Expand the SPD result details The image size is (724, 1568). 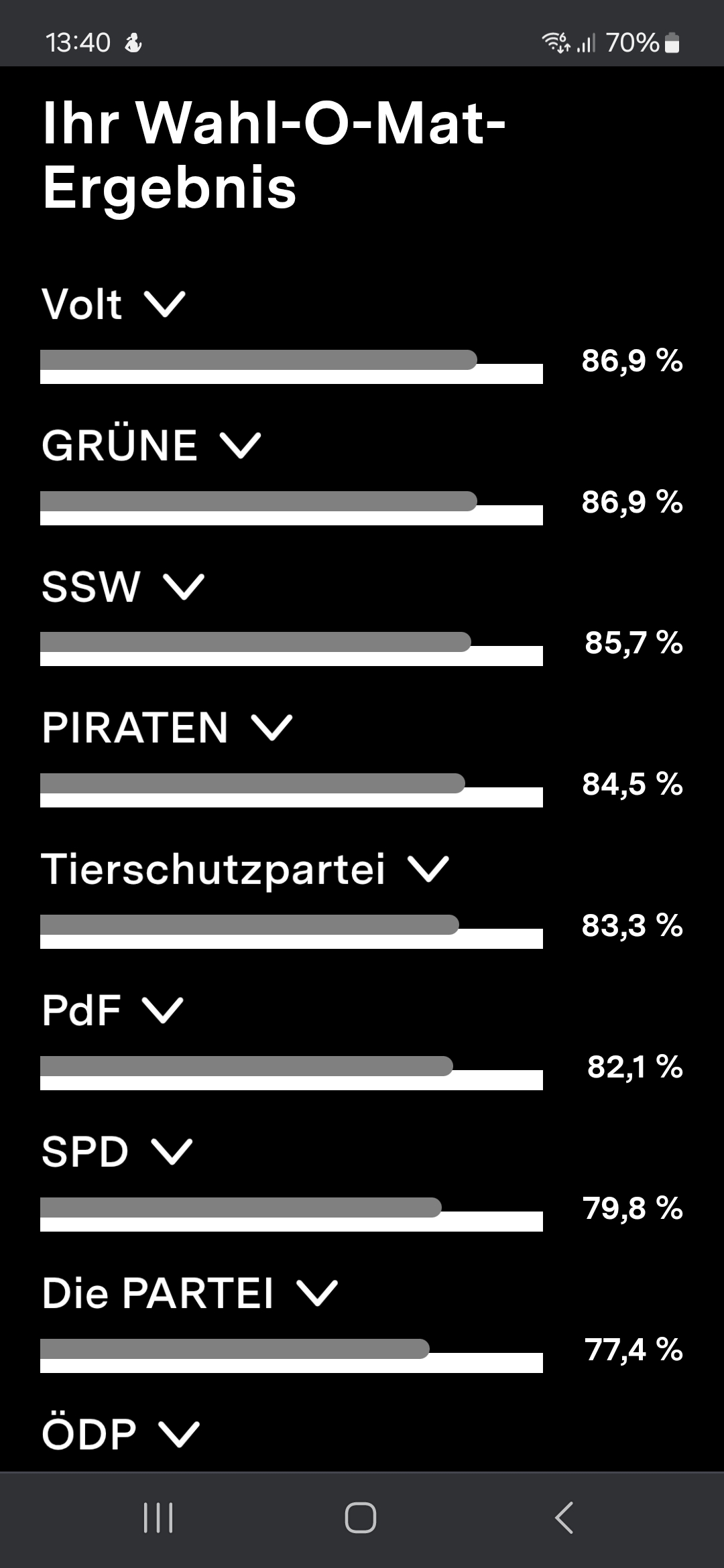(117, 1152)
